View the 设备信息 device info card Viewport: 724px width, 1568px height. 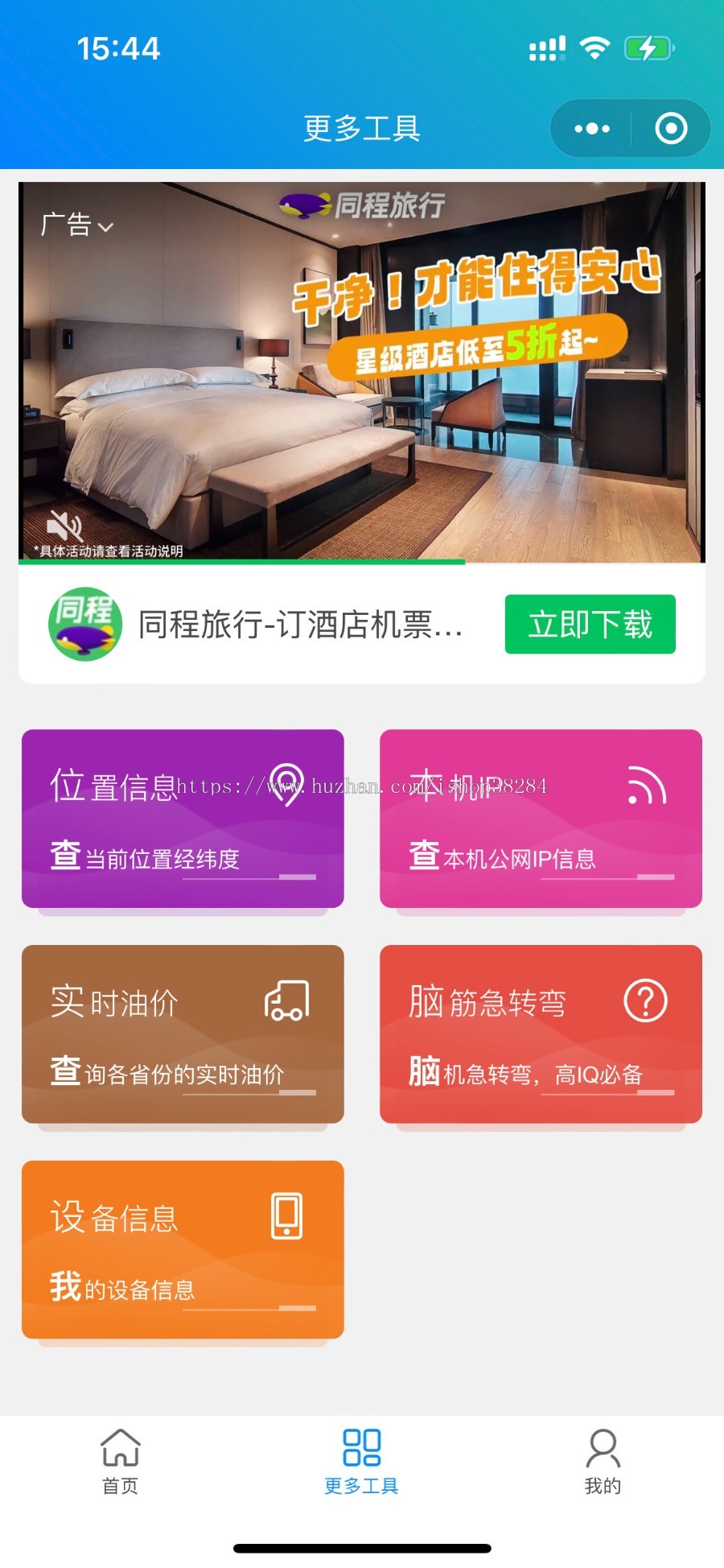click(x=183, y=1249)
